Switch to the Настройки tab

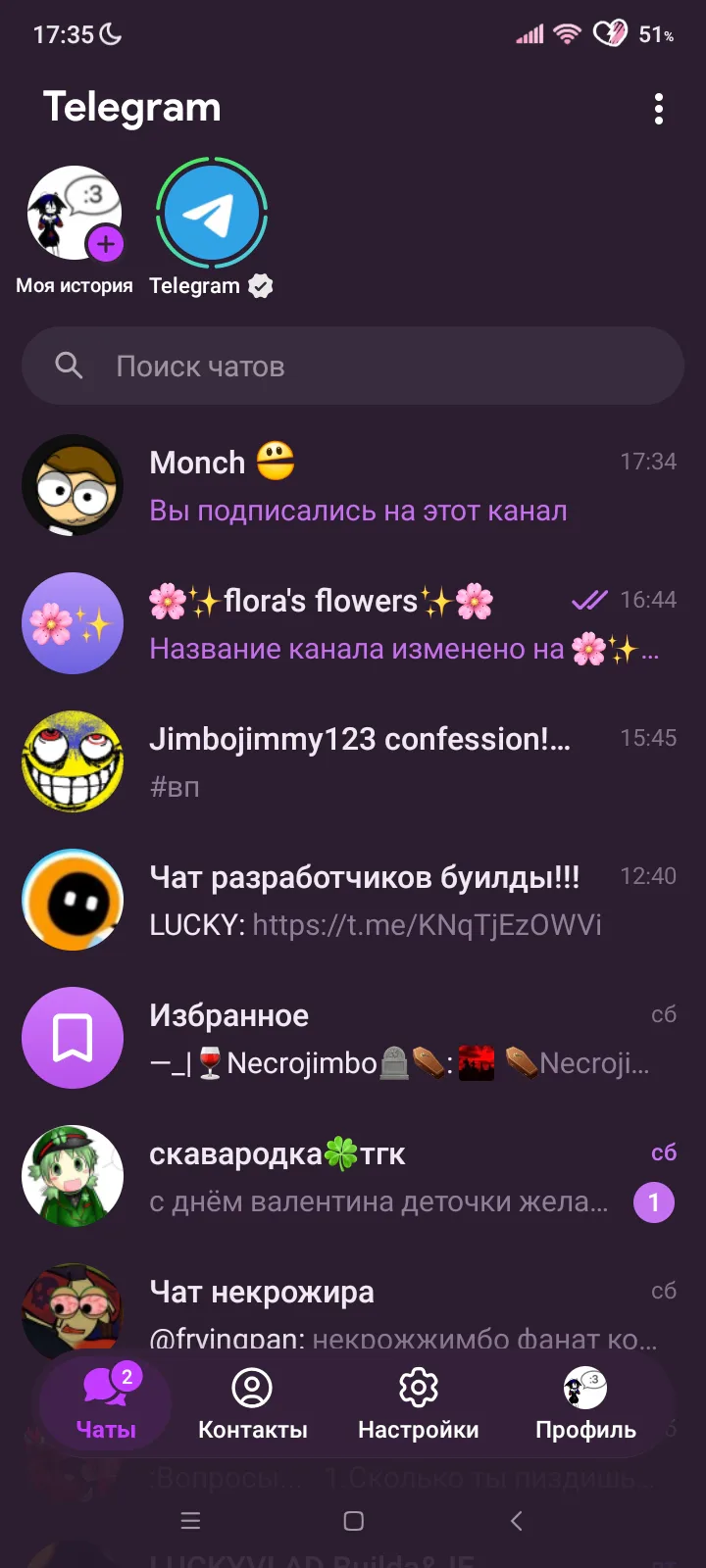(419, 1403)
